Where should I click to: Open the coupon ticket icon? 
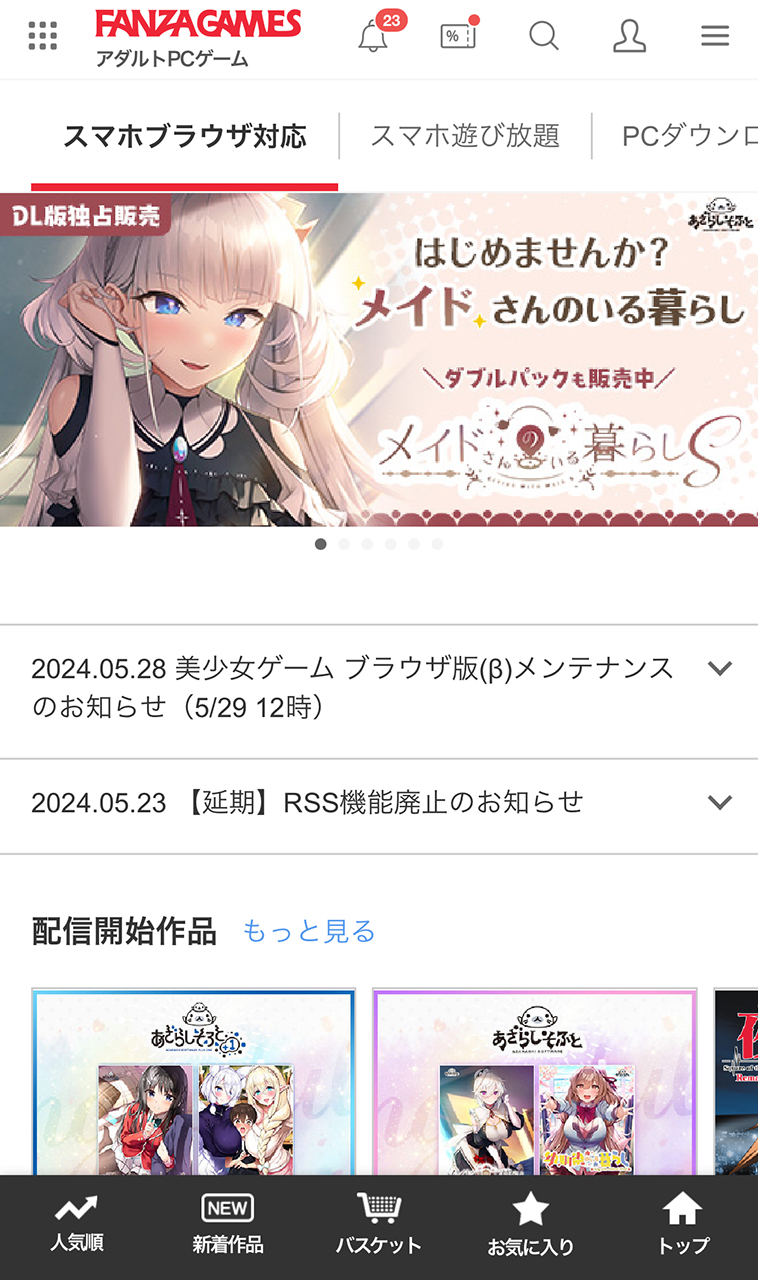(458, 37)
